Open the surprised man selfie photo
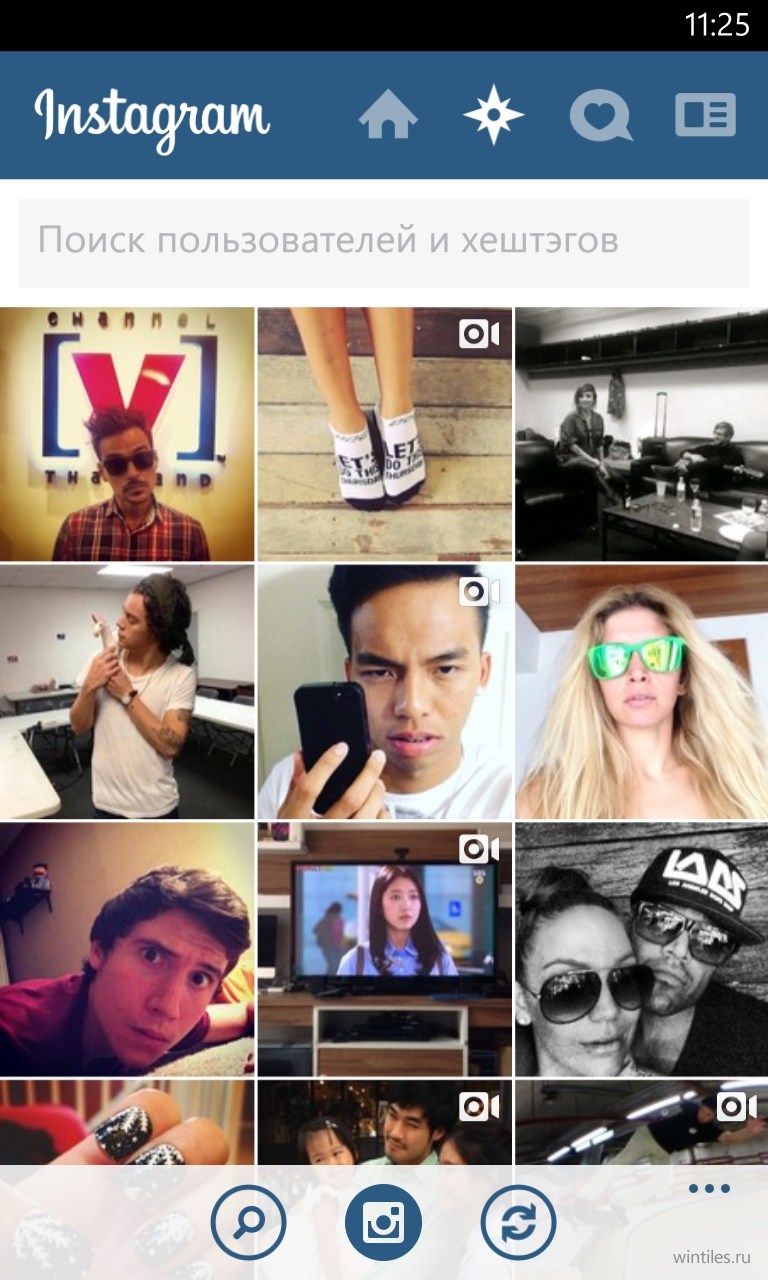768x1280 pixels. point(127,950)
